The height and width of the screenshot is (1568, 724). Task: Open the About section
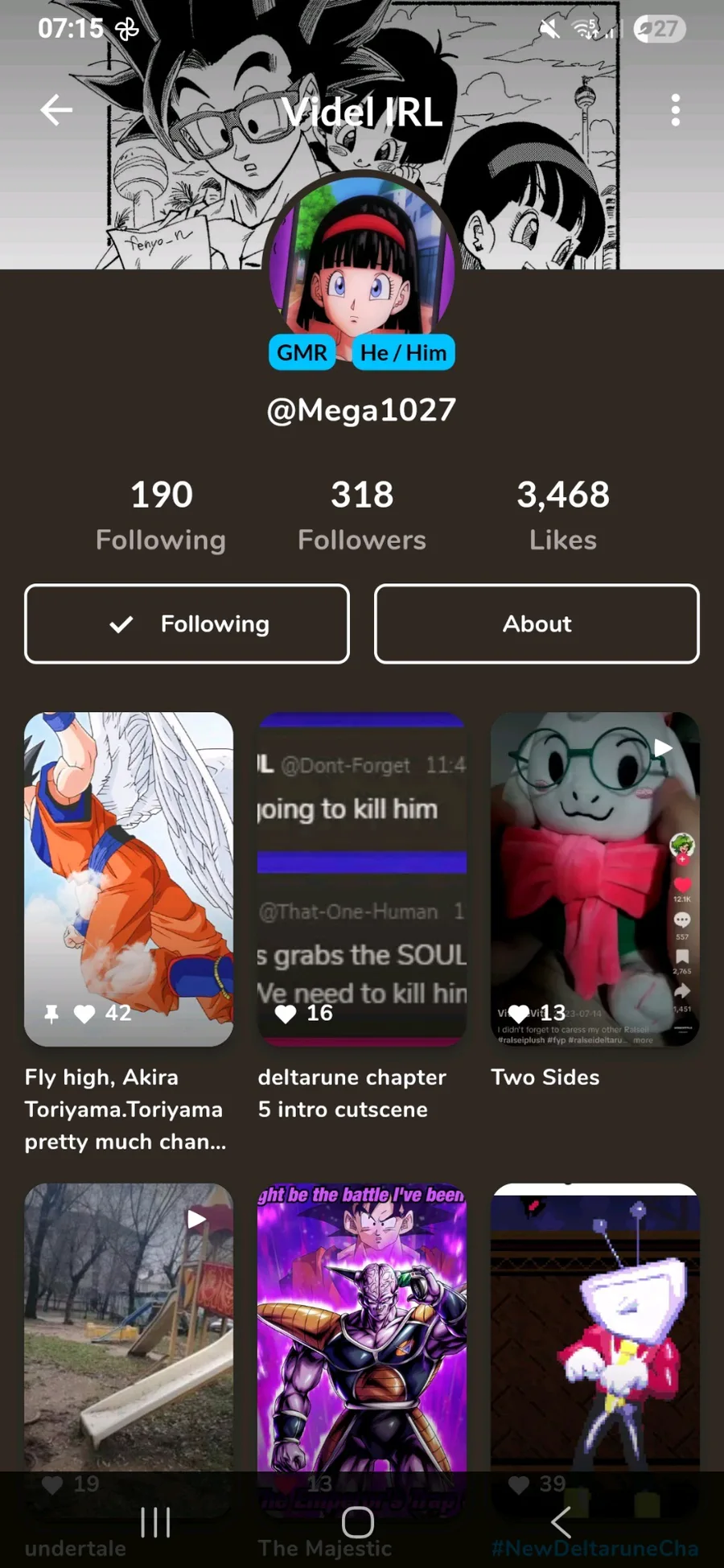537,623
